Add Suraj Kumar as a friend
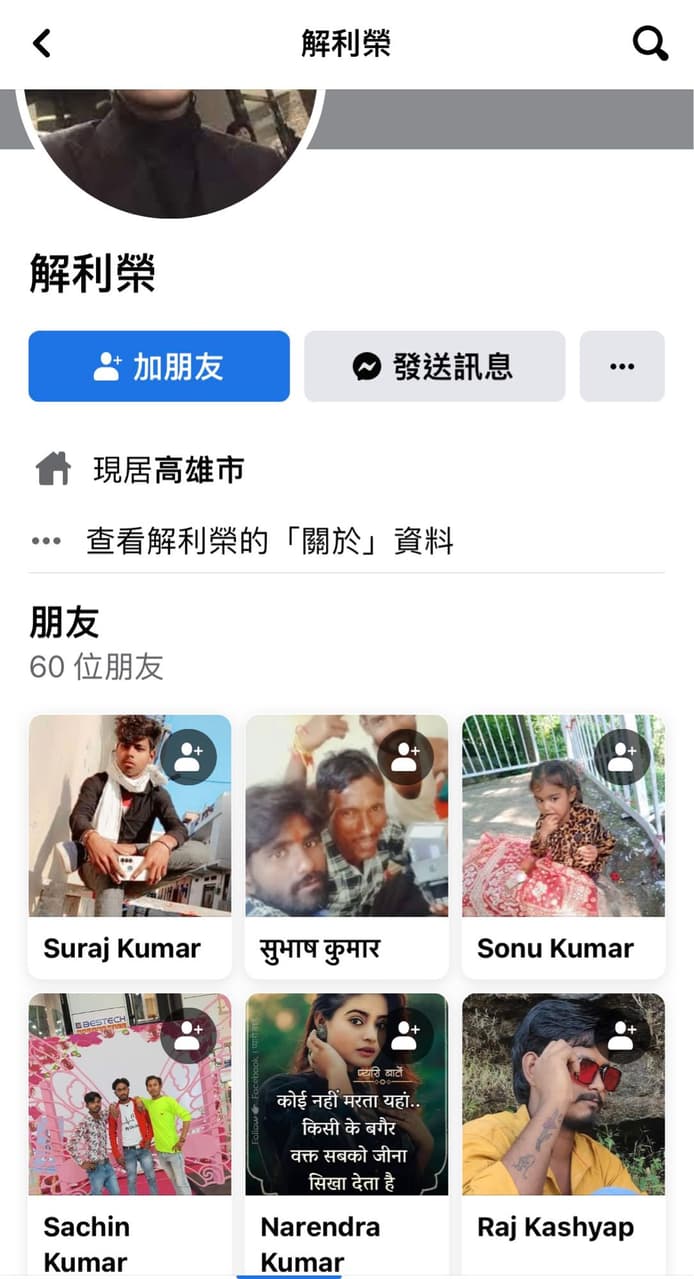 point(188,757)
